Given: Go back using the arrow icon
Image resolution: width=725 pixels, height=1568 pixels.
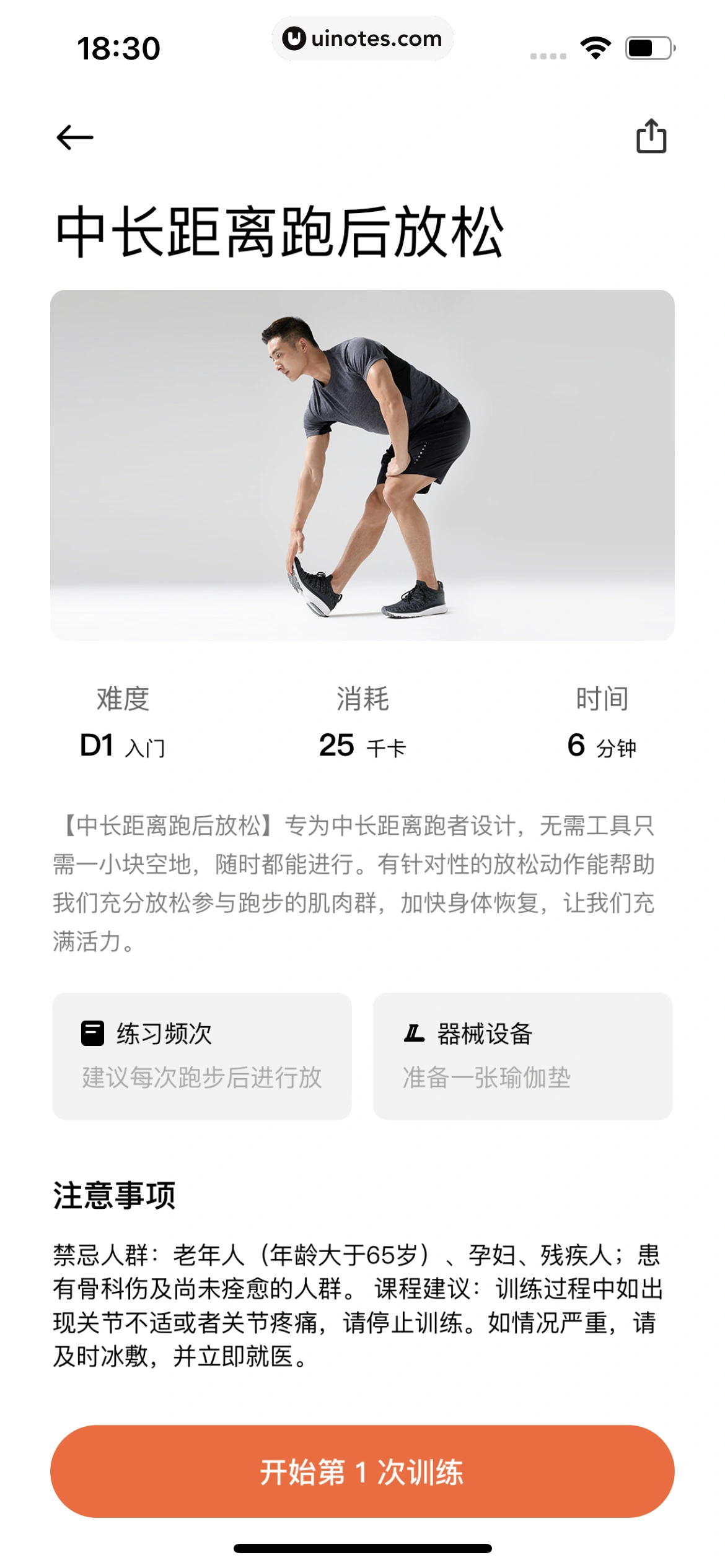Looking at the screenshot, I should tap(75, 137).
